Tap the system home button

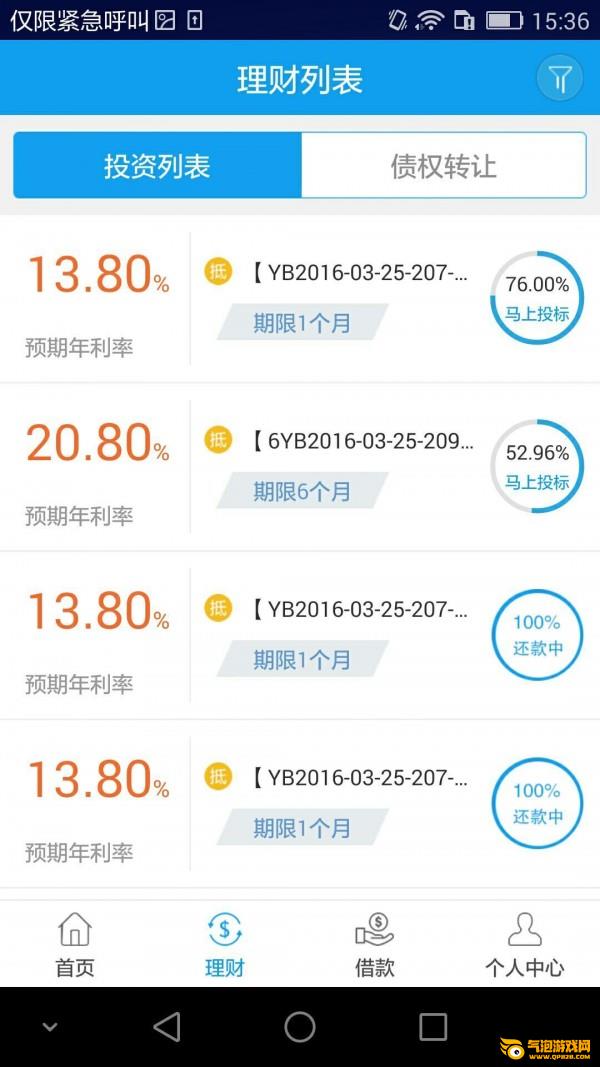pos(300,1026)
